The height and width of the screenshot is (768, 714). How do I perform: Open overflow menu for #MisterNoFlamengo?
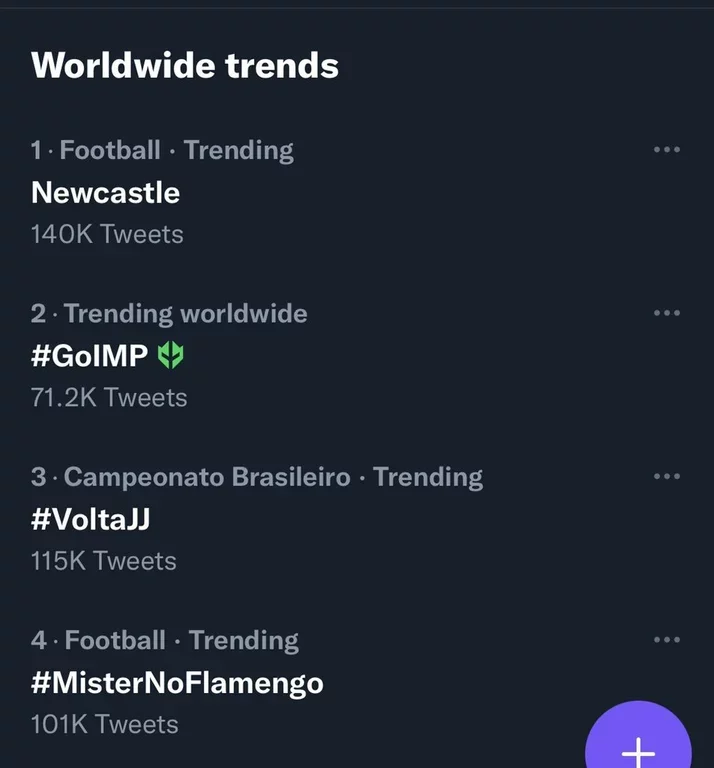click(x=666, y=640)
